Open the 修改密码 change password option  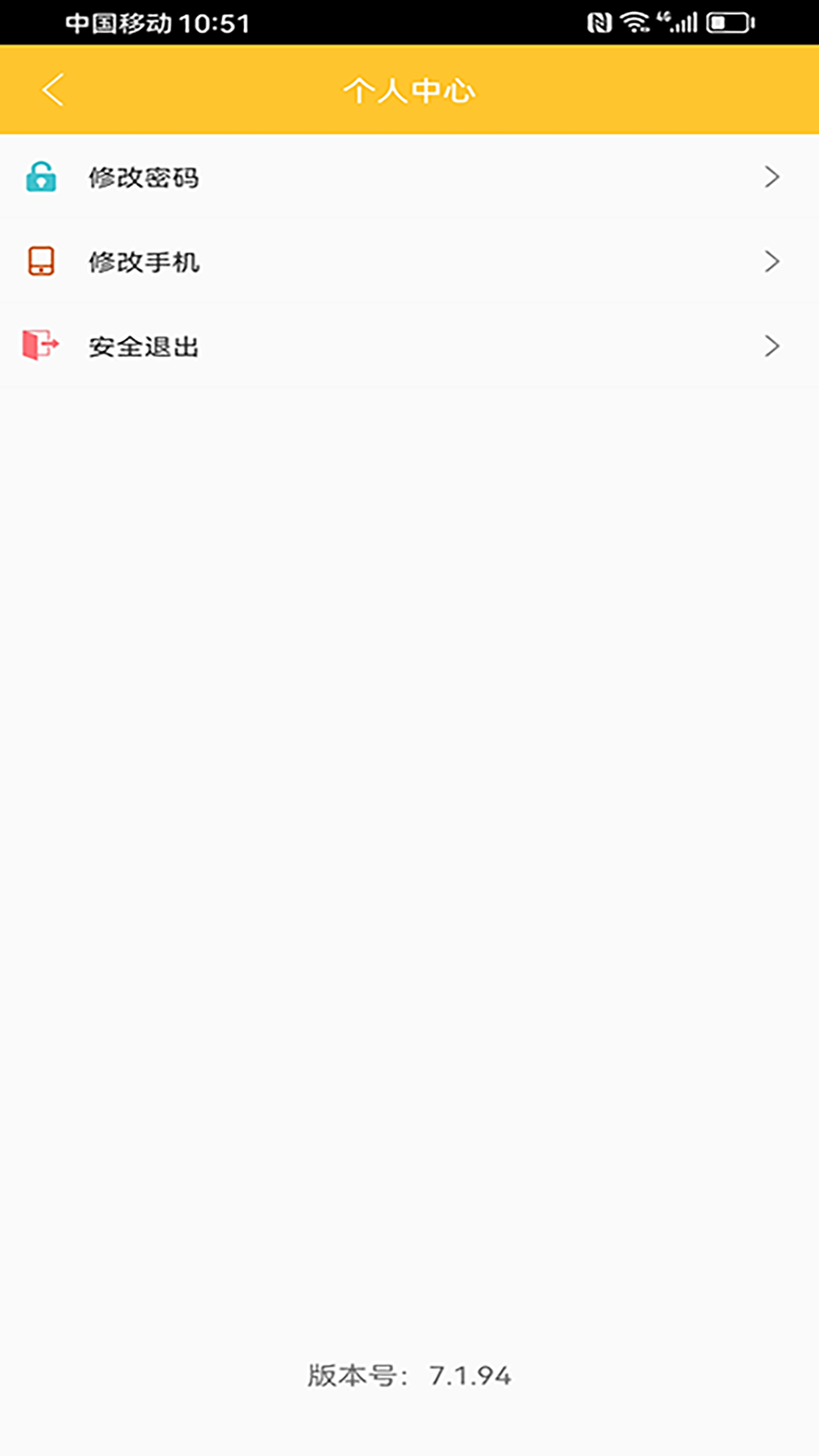coord(144,177)
